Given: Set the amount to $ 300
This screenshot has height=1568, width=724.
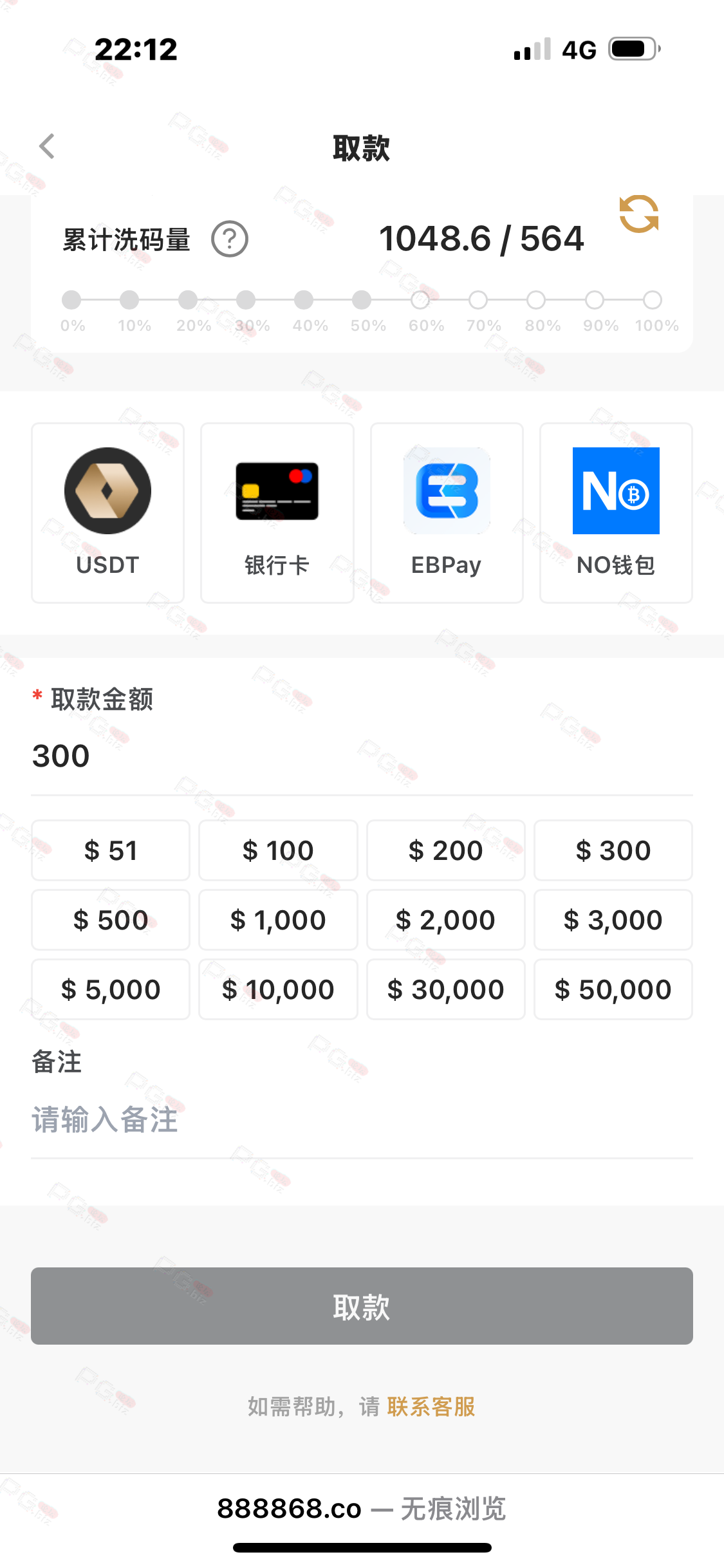Looking at the screenshot, I should 613,850.
